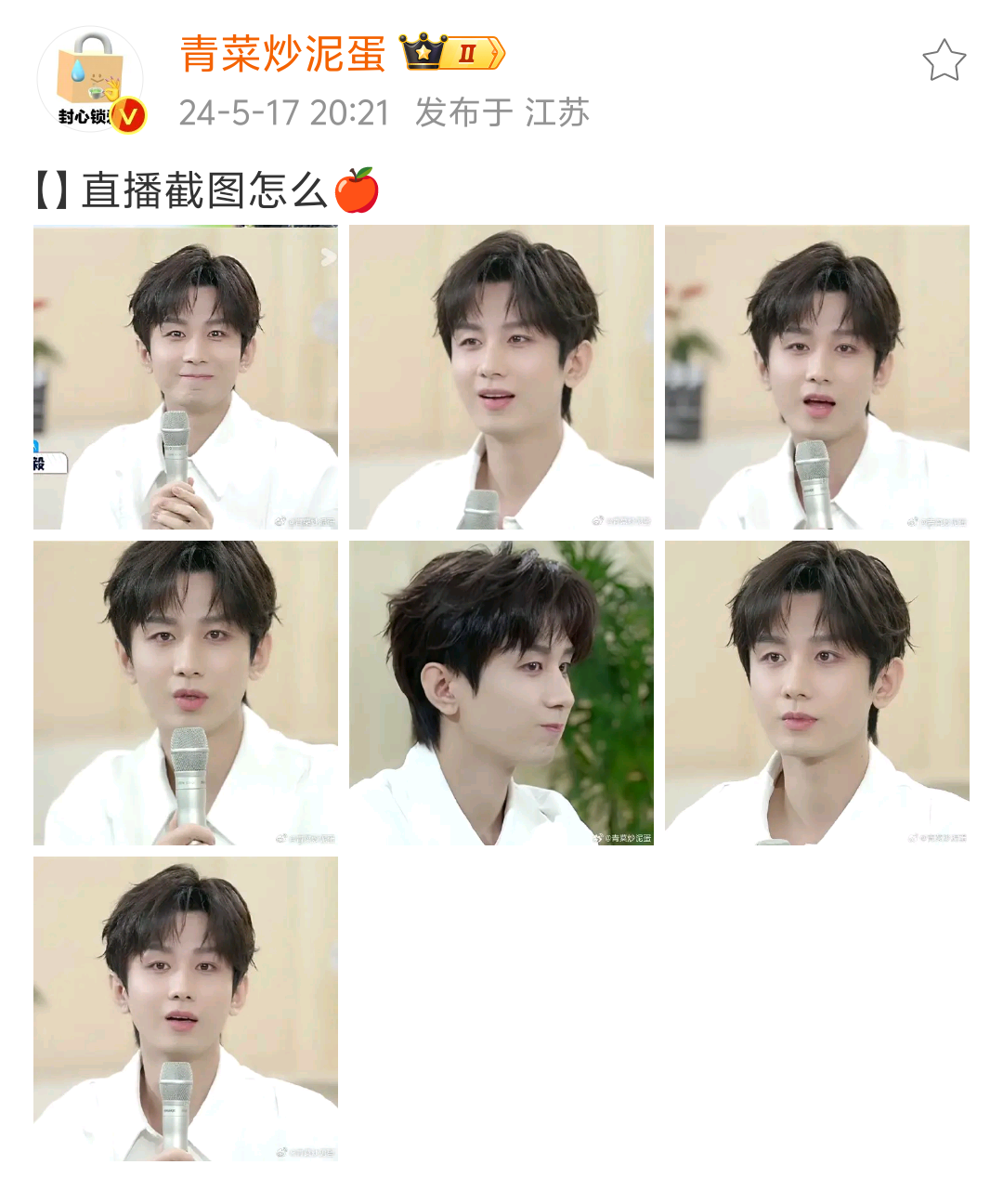The height and width of the screenshot is (1204, 1003).
Task: Open the last photo in the middle row
Action: coord(817,693)
